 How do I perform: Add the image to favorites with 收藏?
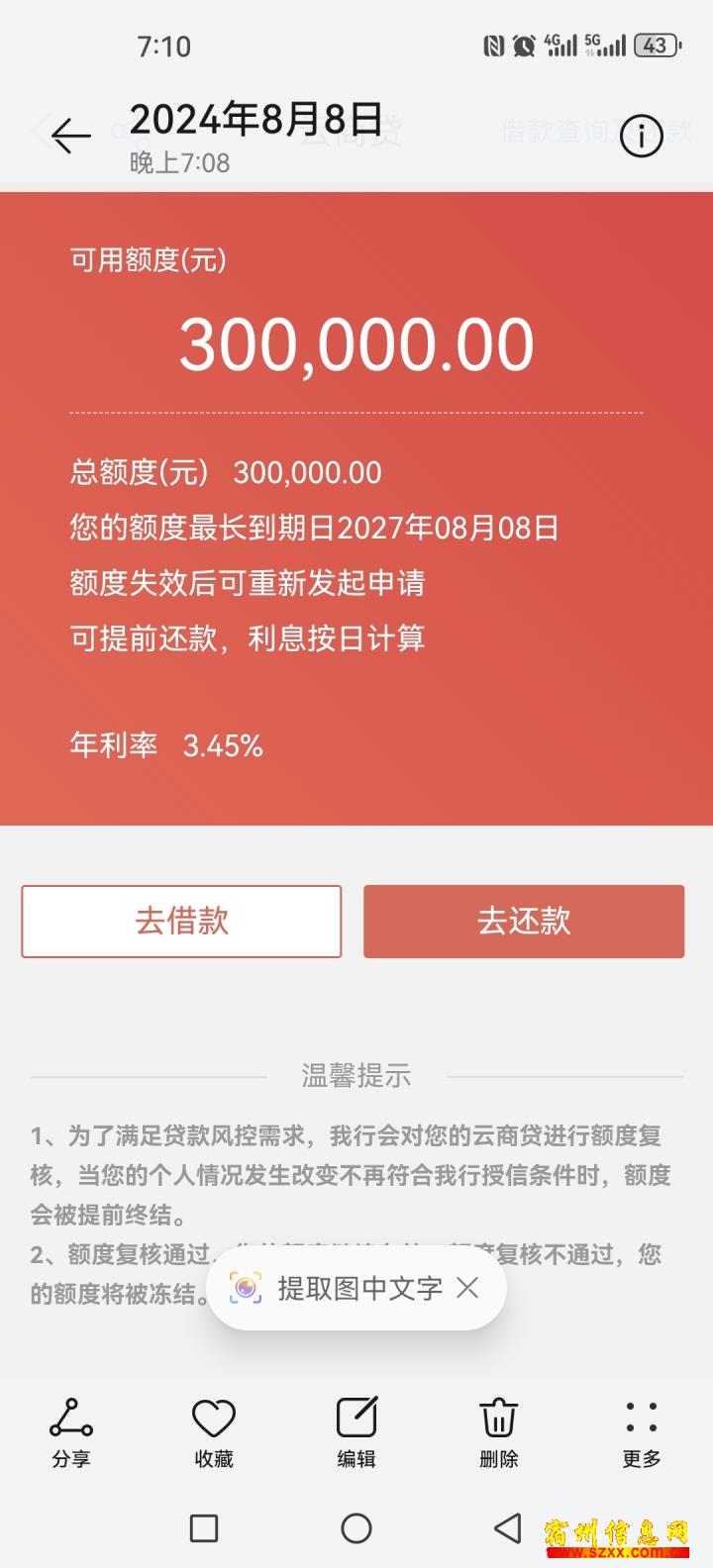coord(214,1431)
